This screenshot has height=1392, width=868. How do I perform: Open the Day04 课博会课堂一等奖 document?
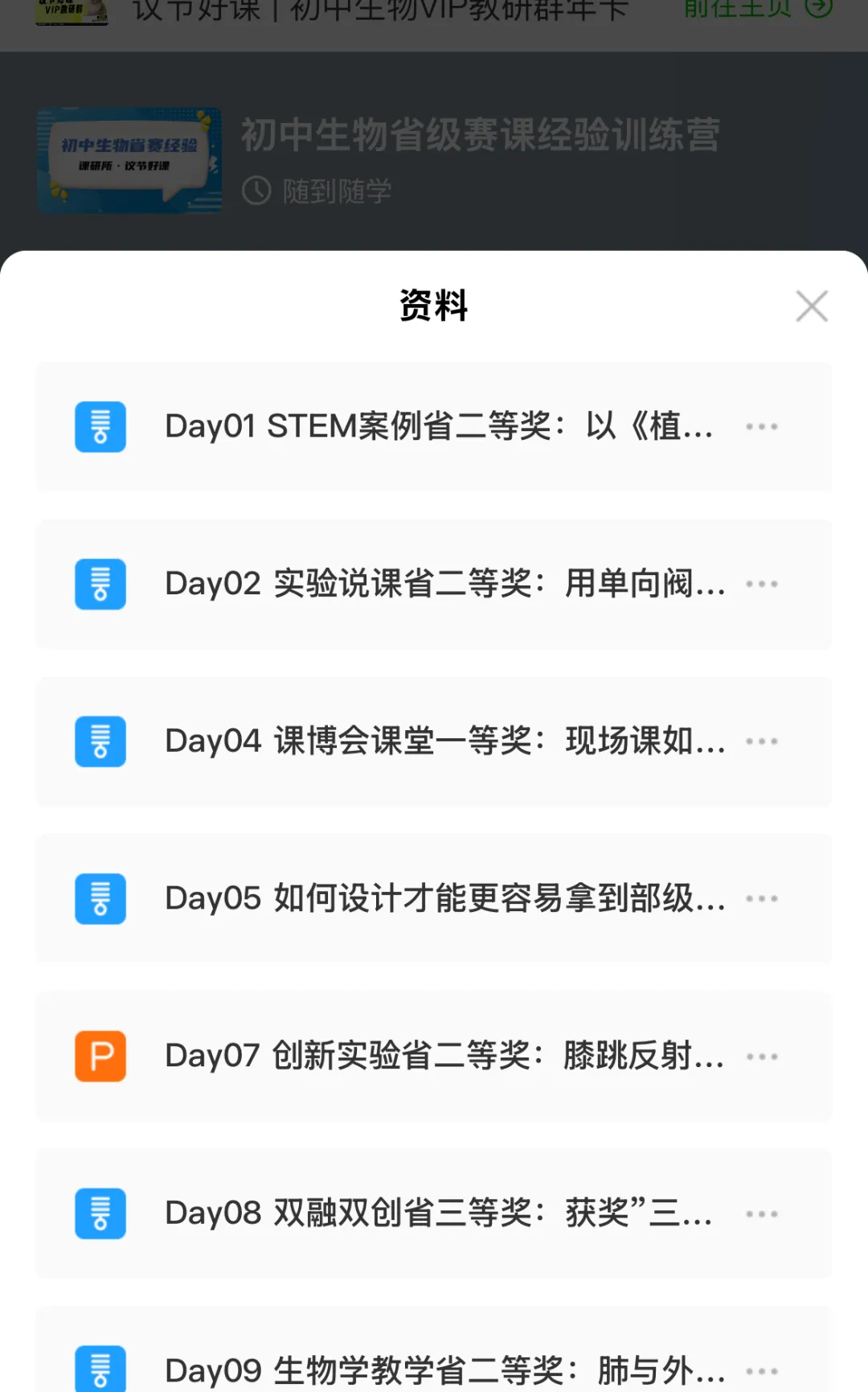444,741
